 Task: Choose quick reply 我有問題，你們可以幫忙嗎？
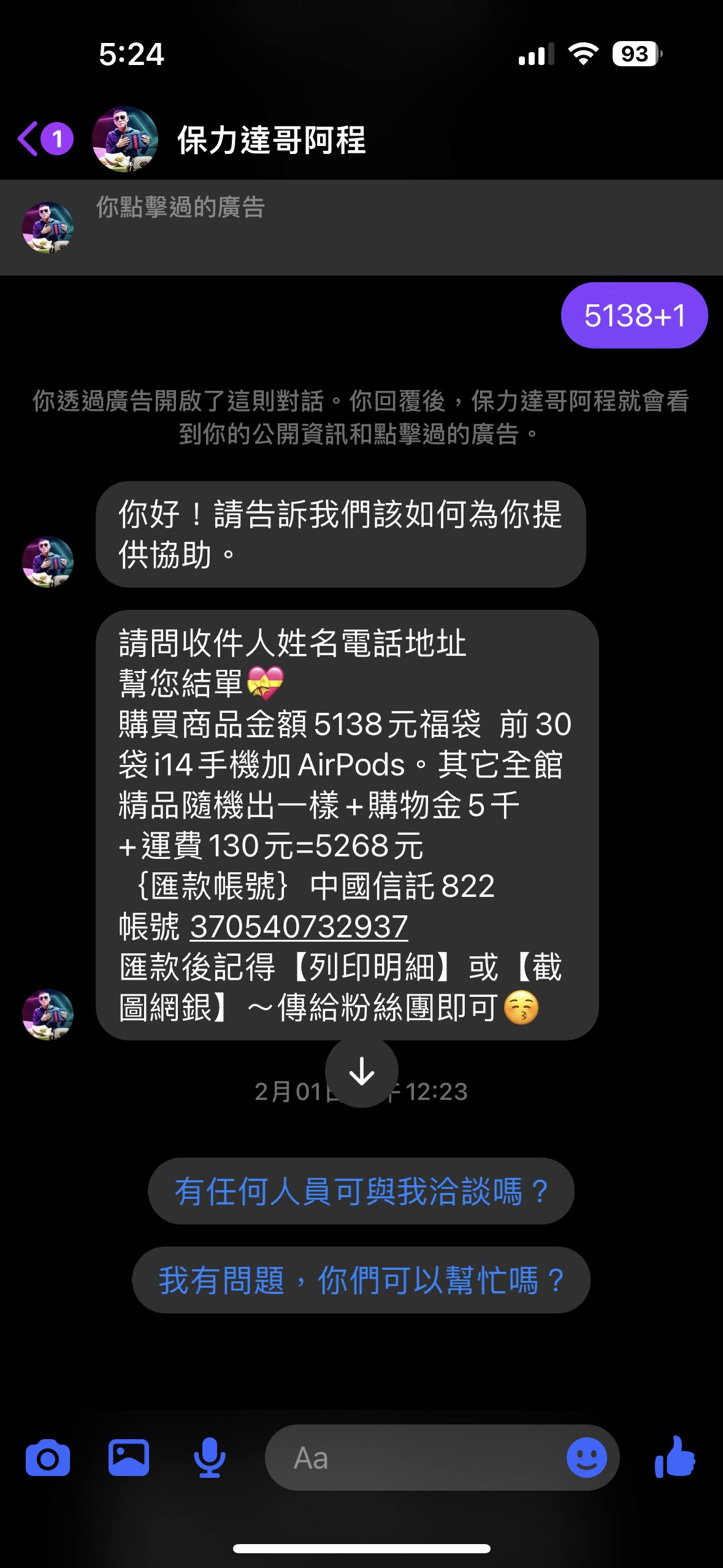[x=361, y=1280]
